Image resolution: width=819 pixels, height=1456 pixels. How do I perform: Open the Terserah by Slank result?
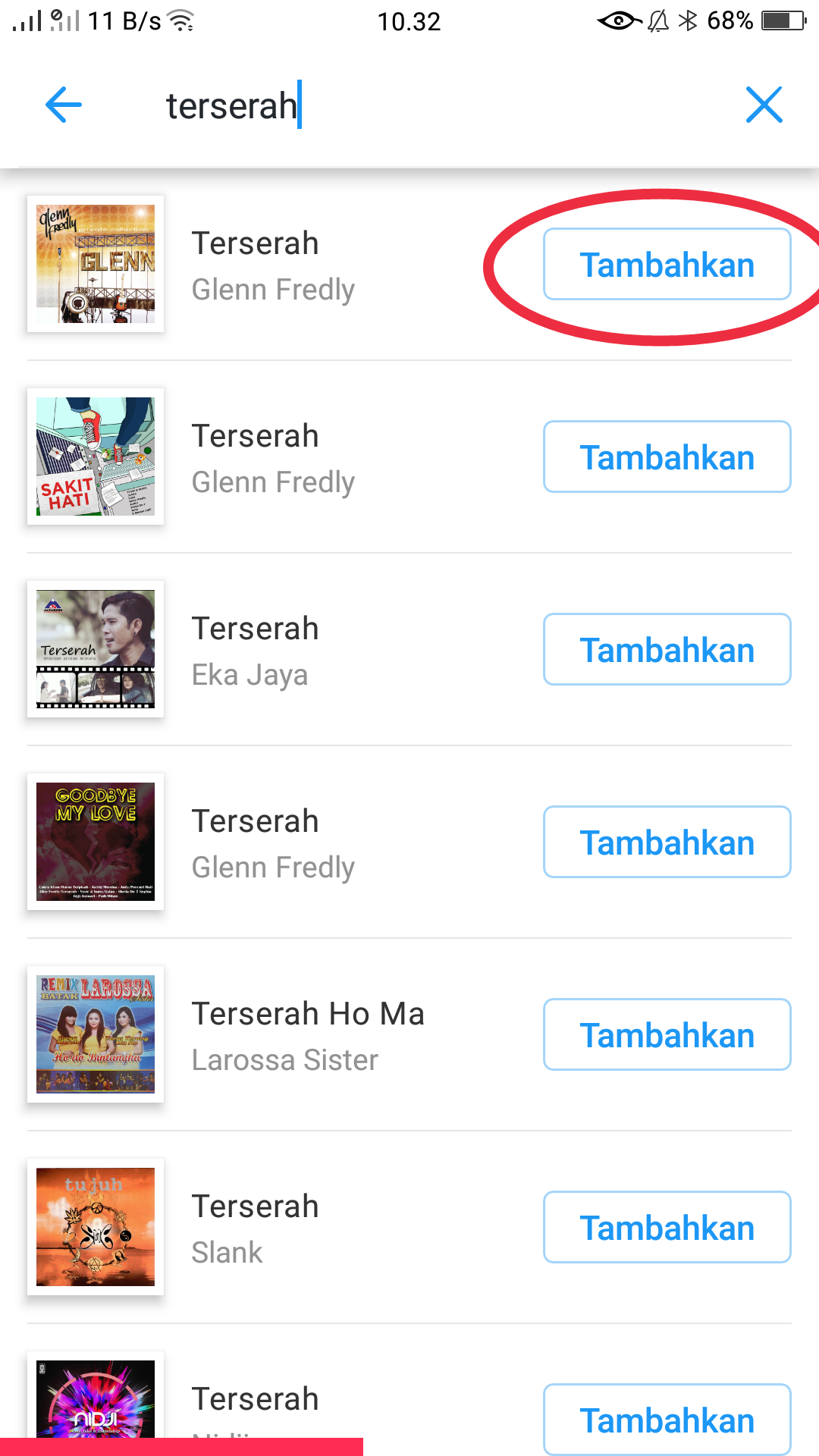[x=303, y=1228]
